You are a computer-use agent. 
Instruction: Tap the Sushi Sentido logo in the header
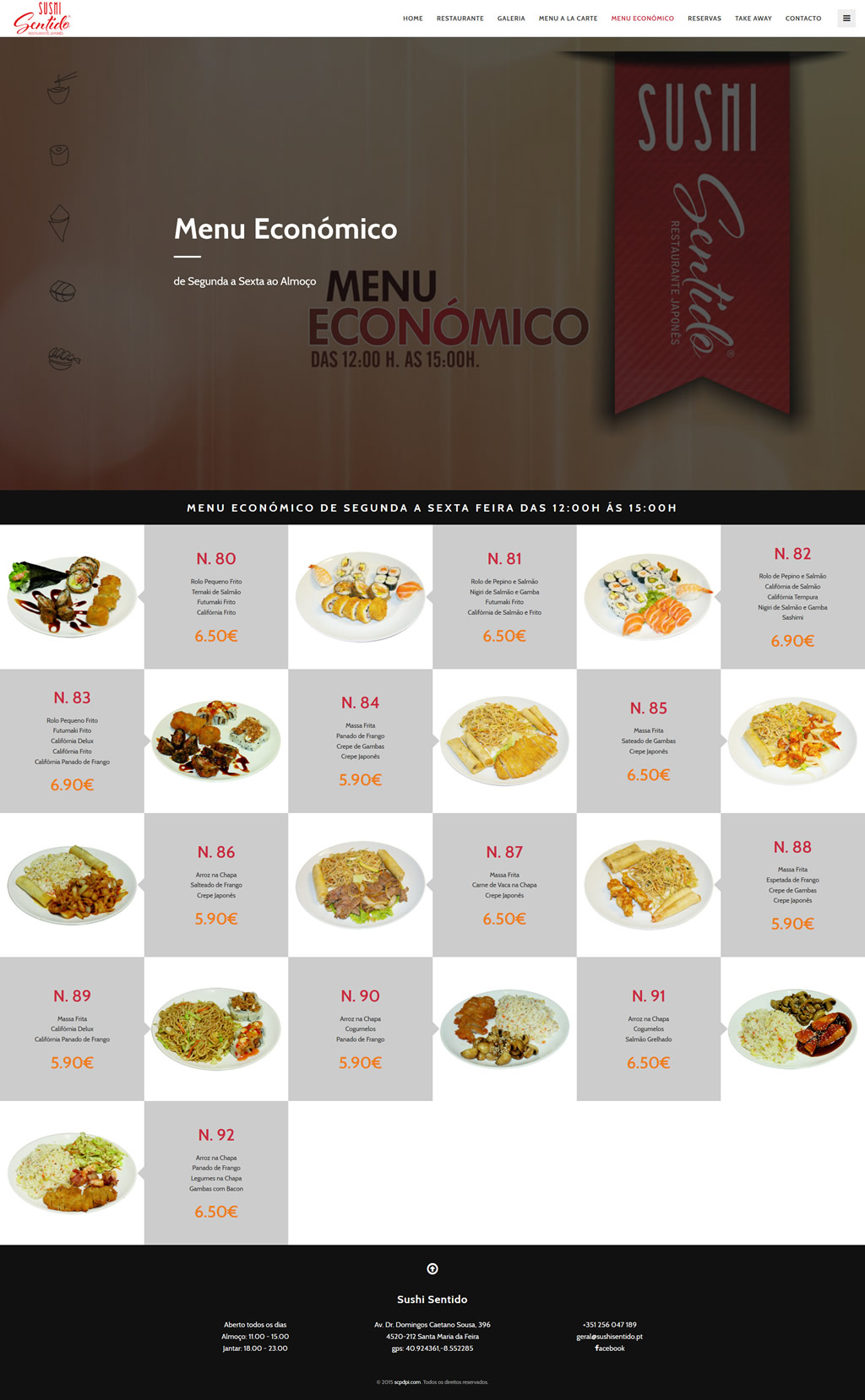tap(42, 19)
